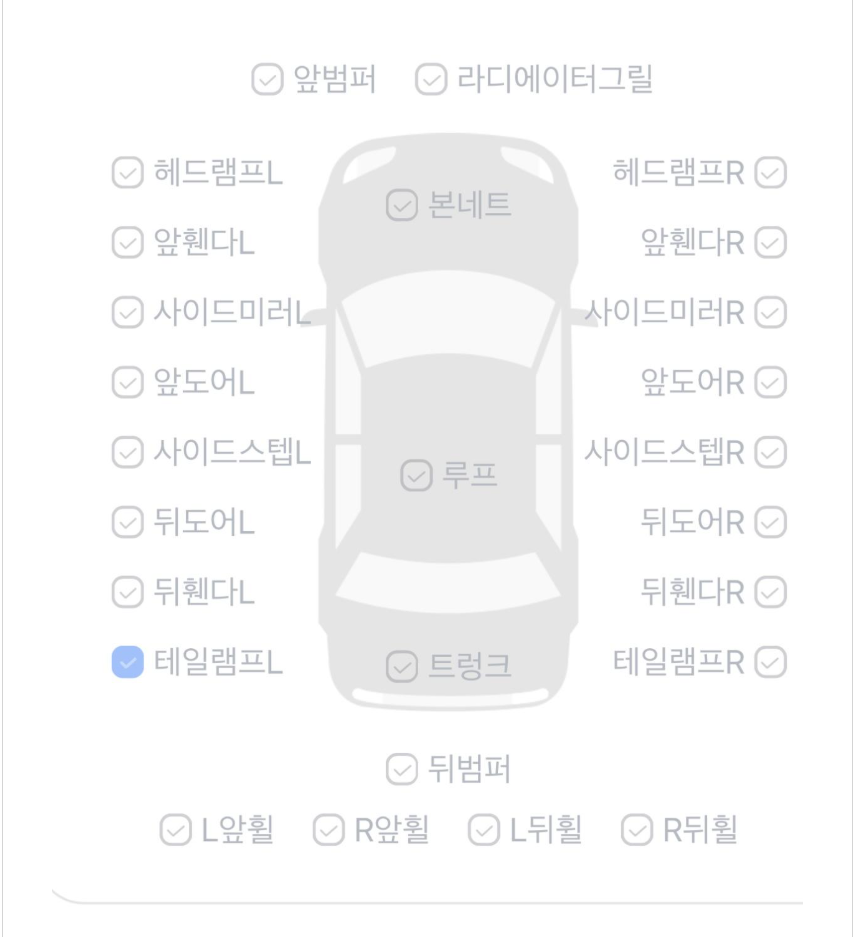
Task: Mark the 헤드램프R checkbox
Action: [771, 173]
